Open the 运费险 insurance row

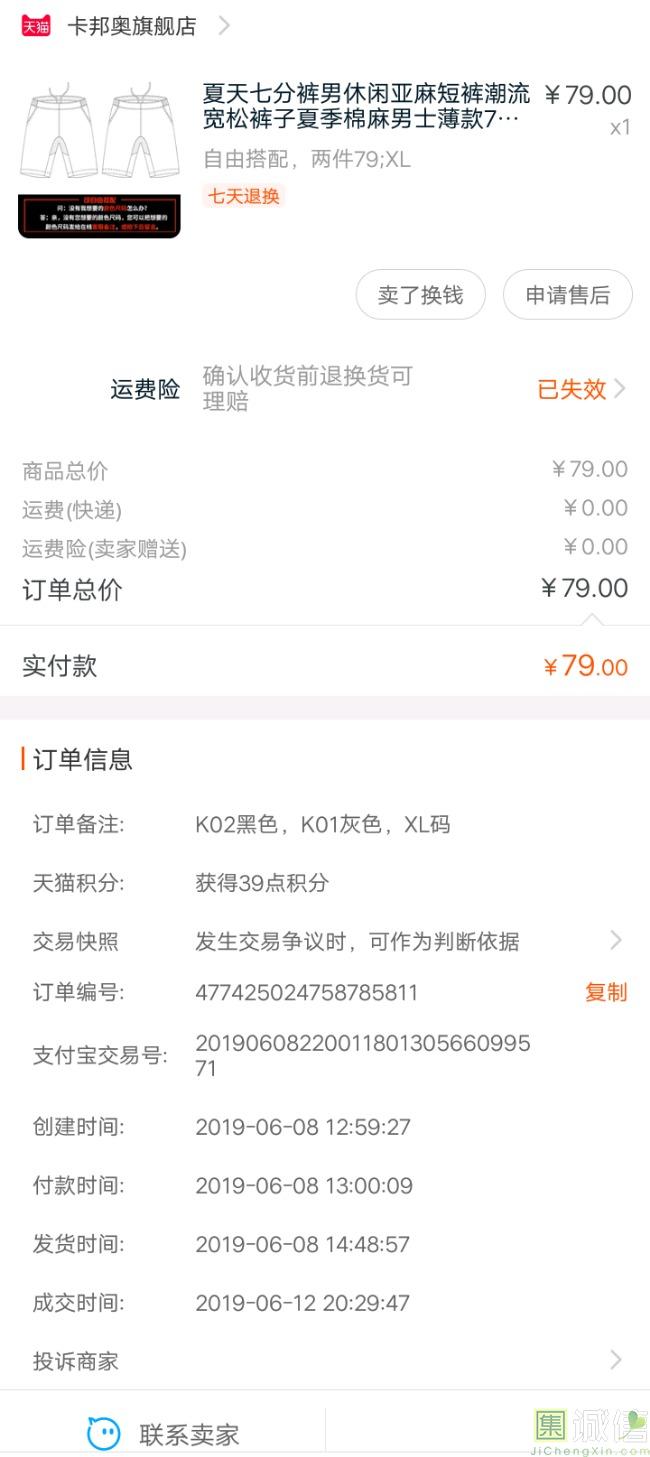(x=368, y=389)
